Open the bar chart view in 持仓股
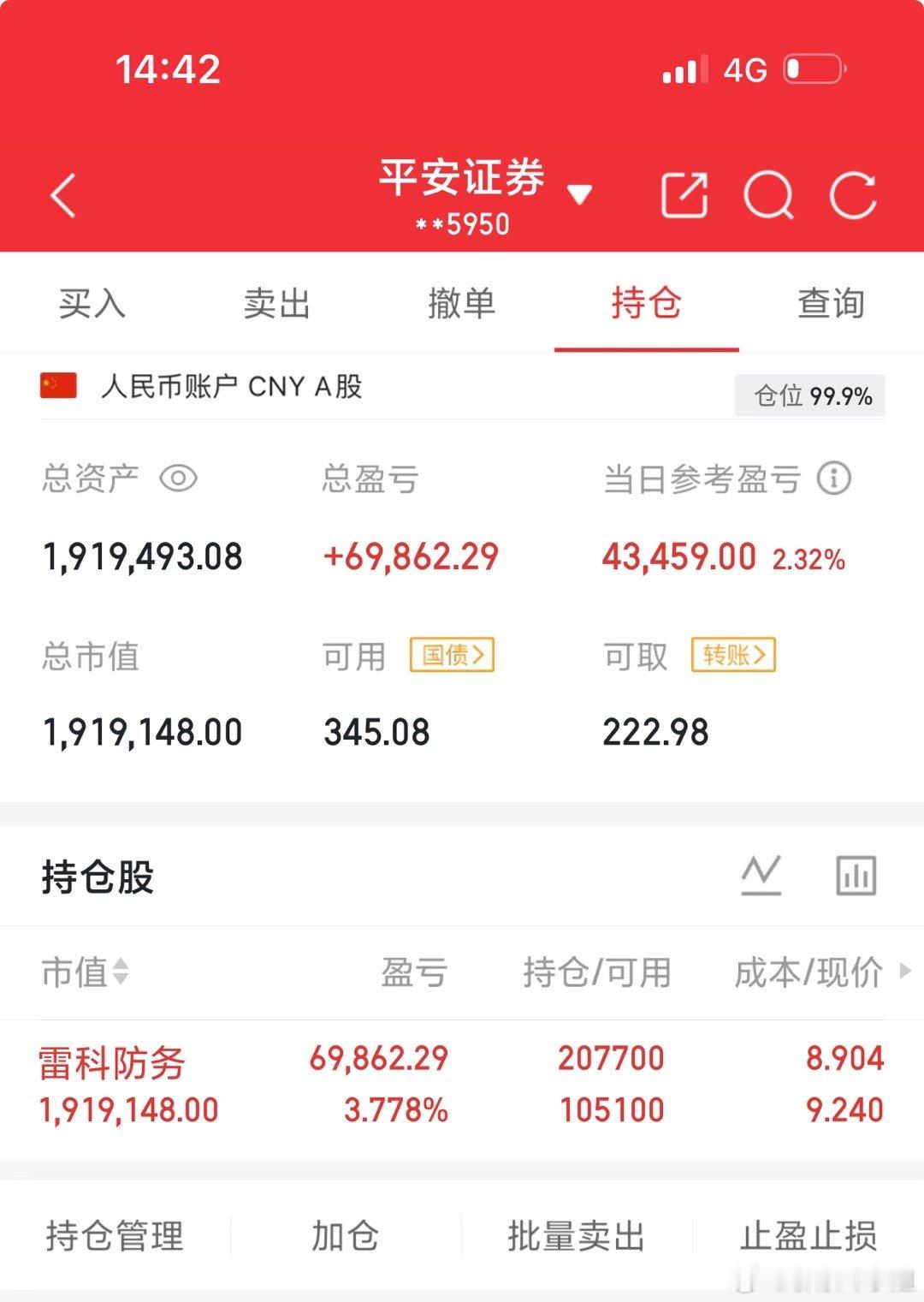This screenshot has height=1302, width=924. coord(856,875)
